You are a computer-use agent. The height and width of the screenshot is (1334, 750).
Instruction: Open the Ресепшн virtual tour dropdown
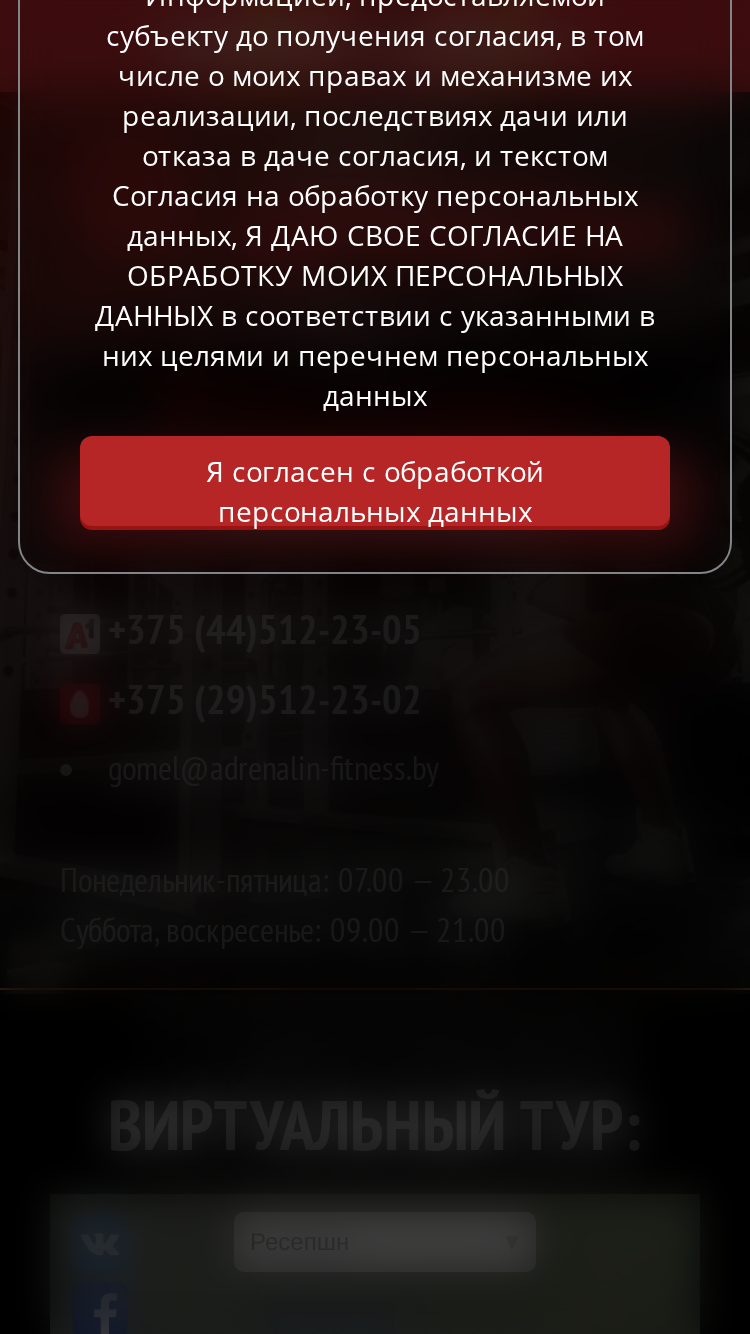pos(385,1242)
